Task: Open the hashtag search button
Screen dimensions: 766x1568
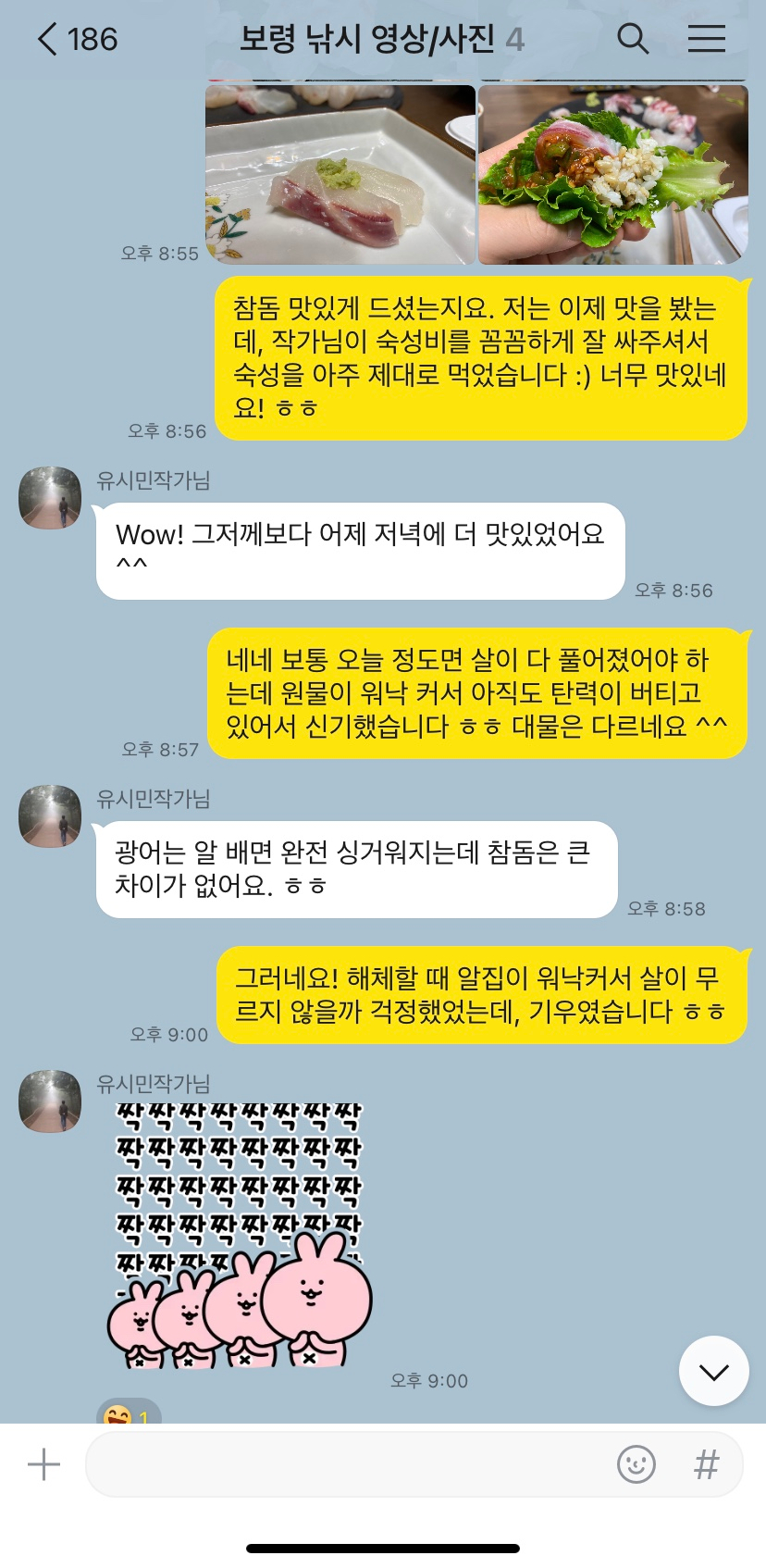Action: (x=706, y=1464)
